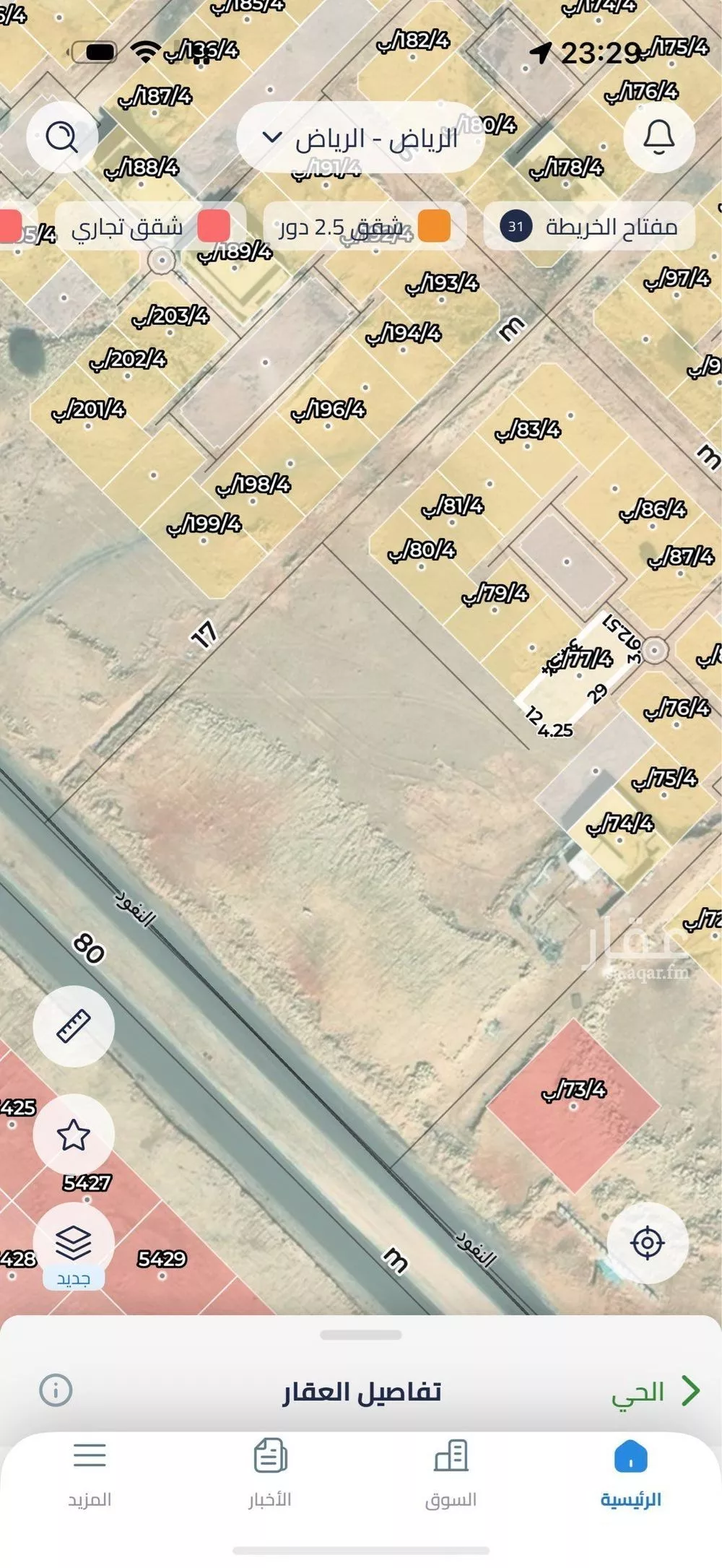The image size is (722, 1568).
Task: Activate the ruler measuring tool
Action: [74, 1026]
